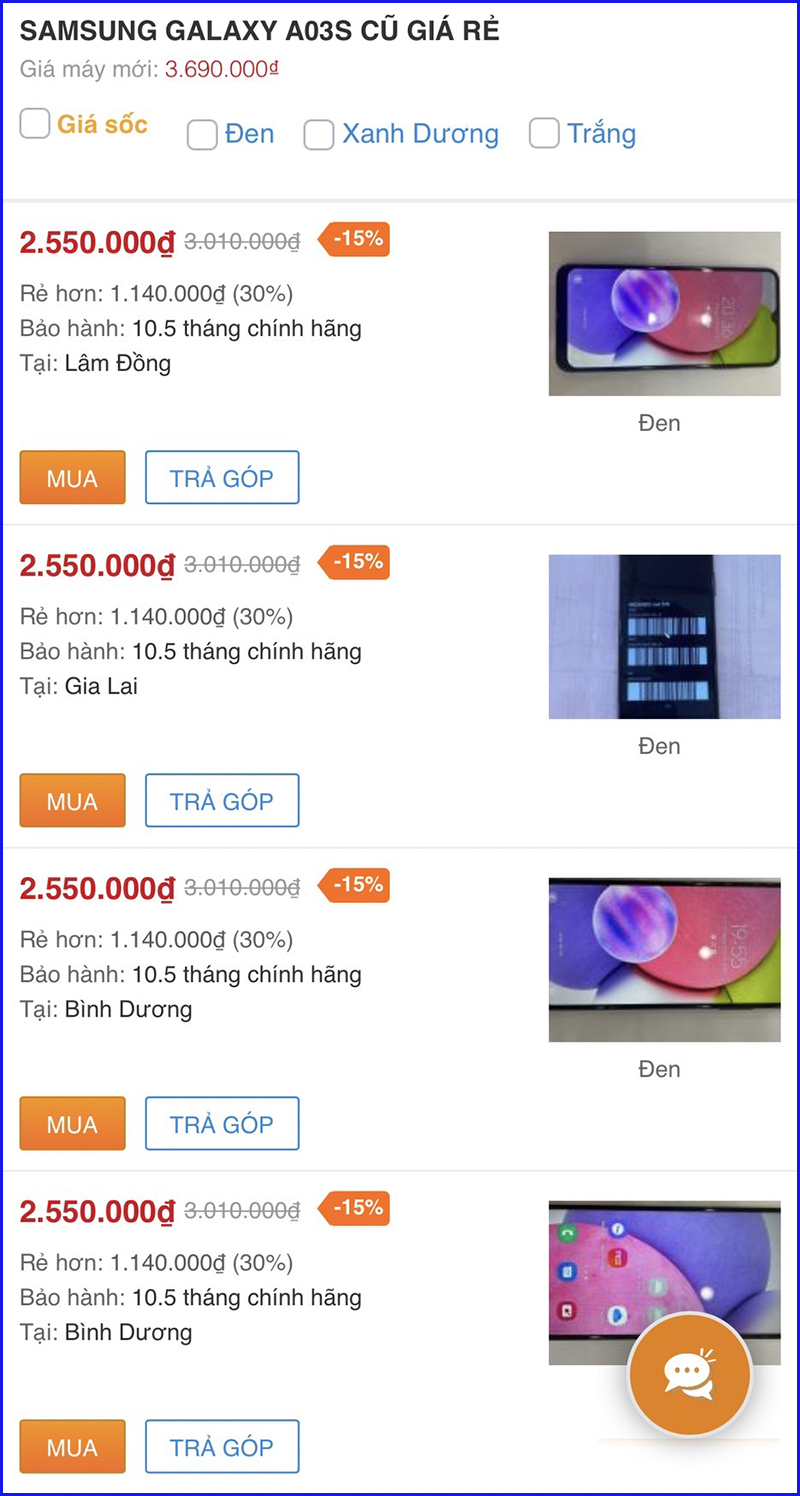Open the Lâm Đồng phone photo

click(x=664, y=314)
